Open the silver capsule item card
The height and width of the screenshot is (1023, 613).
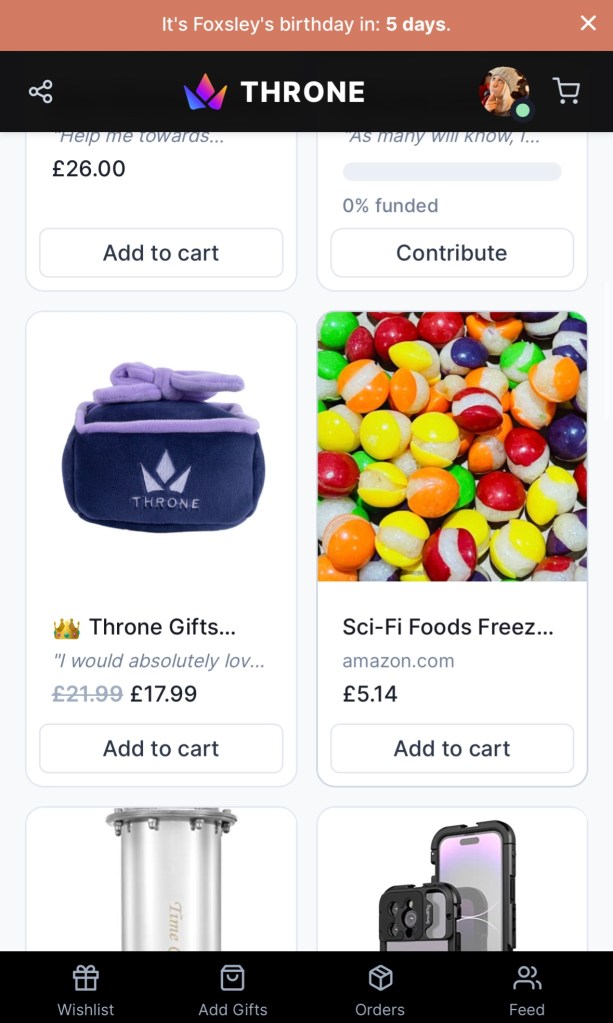(x=161, y=880)
